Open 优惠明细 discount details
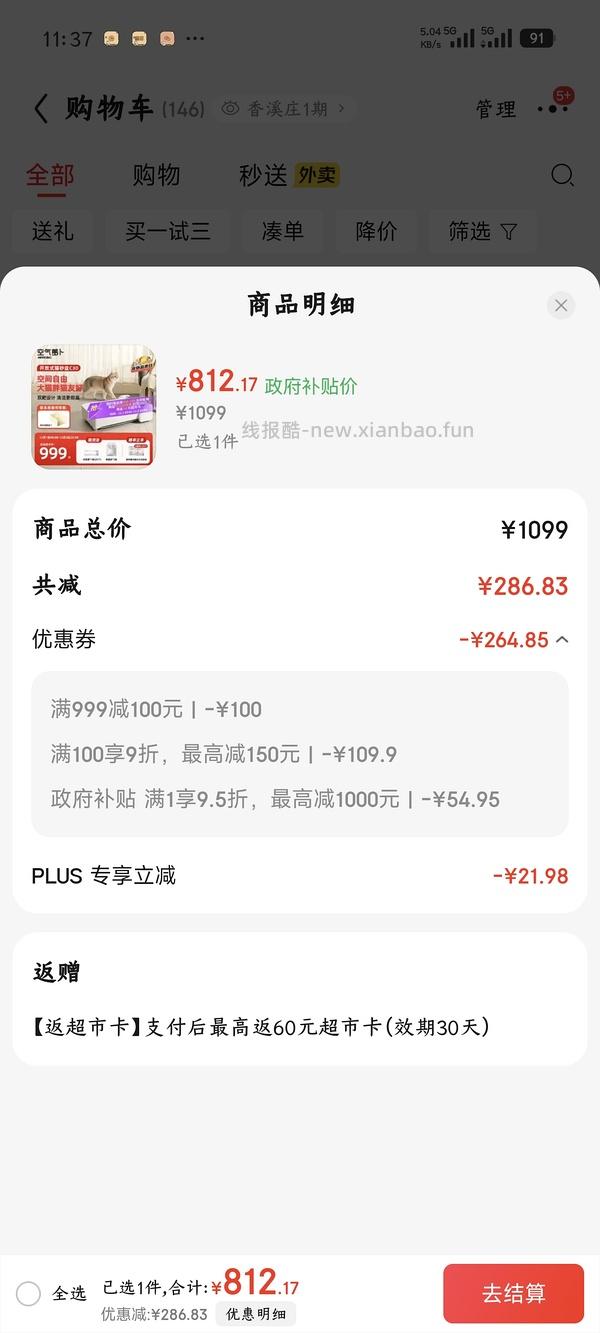This screenshot has width=600, height=1333. click(255, 1314)
